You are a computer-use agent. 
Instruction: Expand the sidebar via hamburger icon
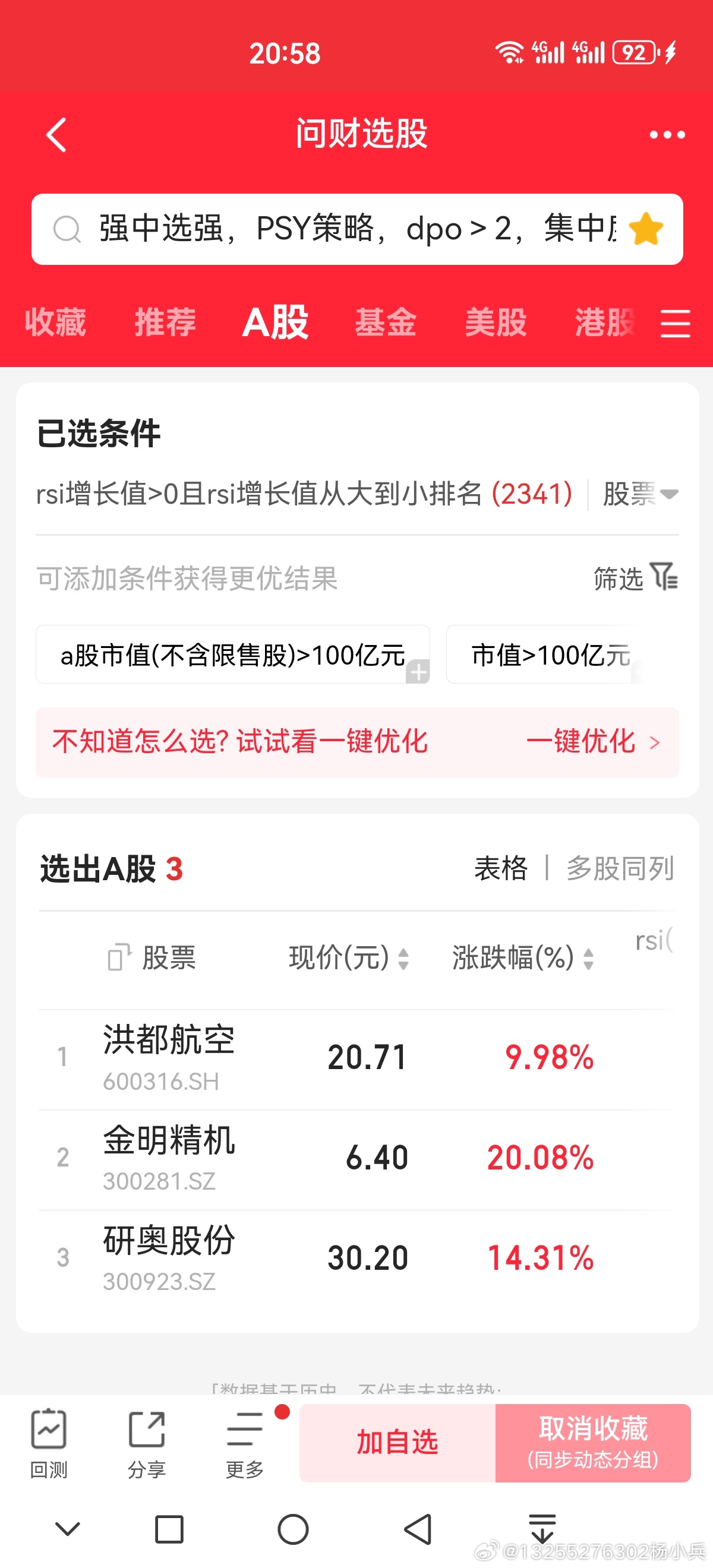674,324
